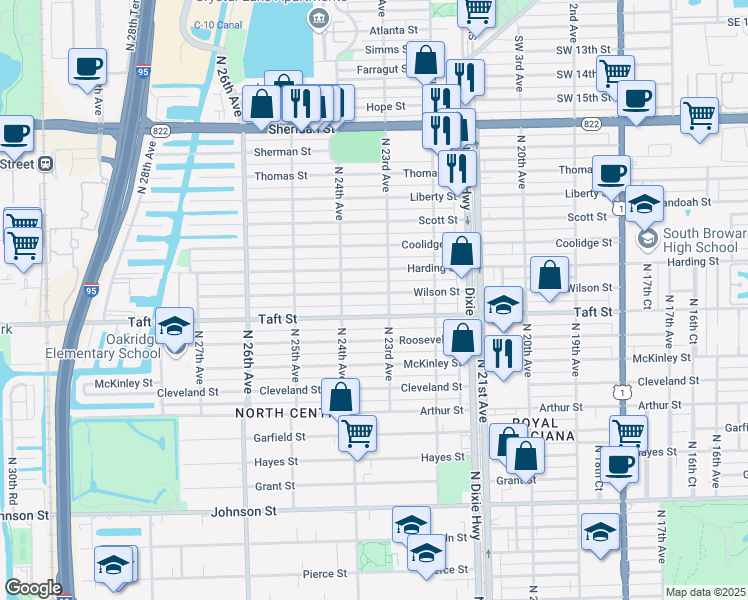Open the restaurant marker near Liberty St
The image size is (748, 600).
(458, 168)
